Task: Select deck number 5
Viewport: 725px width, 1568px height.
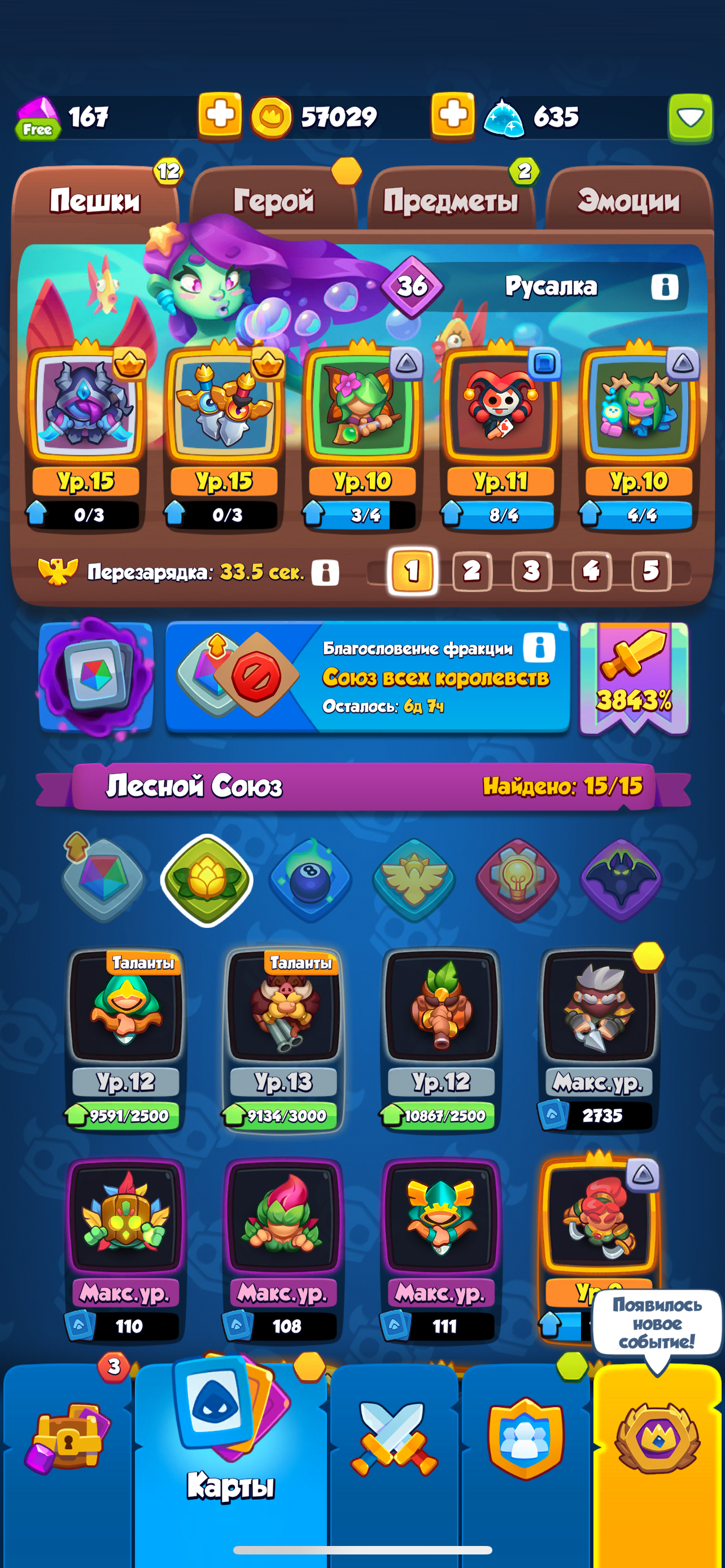Action: coord(650,571)
